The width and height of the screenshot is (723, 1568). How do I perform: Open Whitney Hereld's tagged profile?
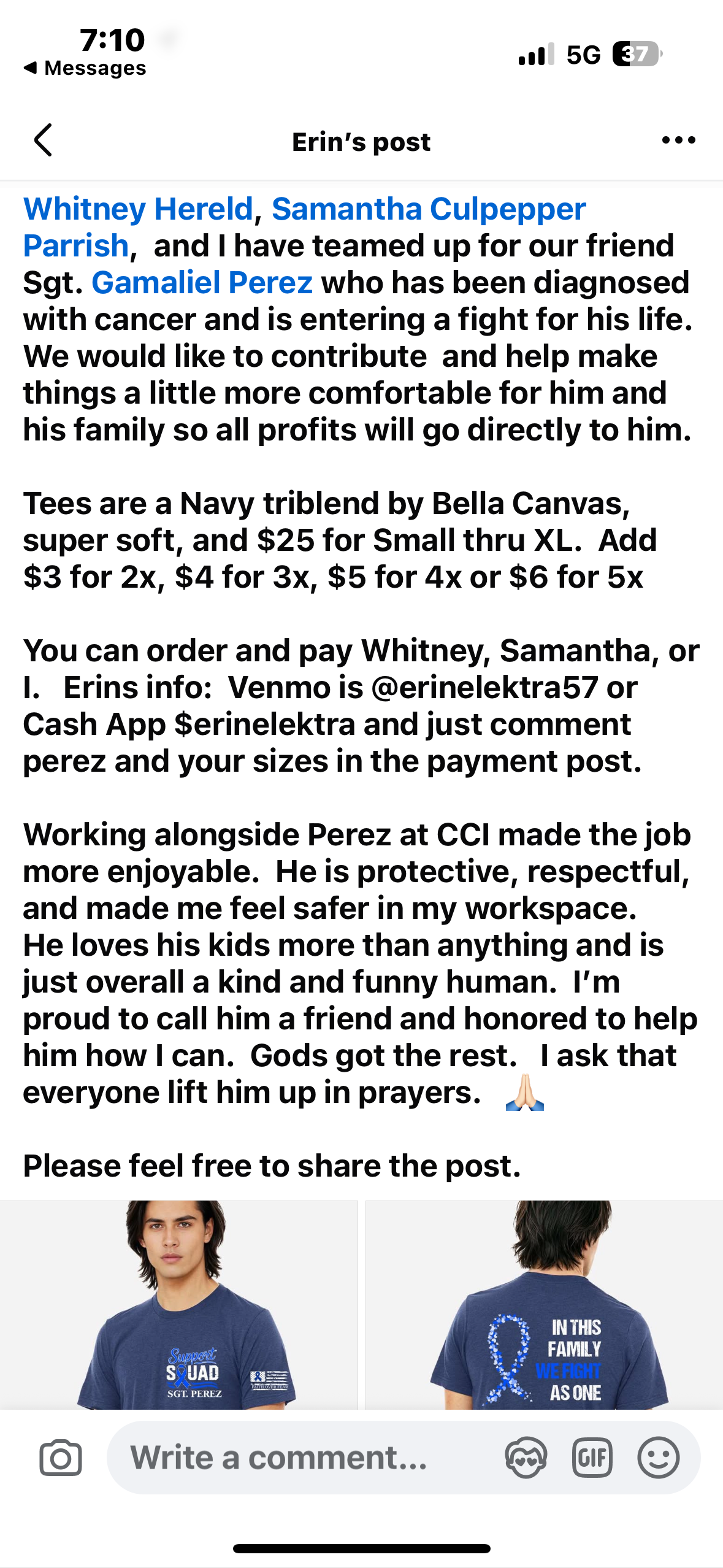pos(138,209)
